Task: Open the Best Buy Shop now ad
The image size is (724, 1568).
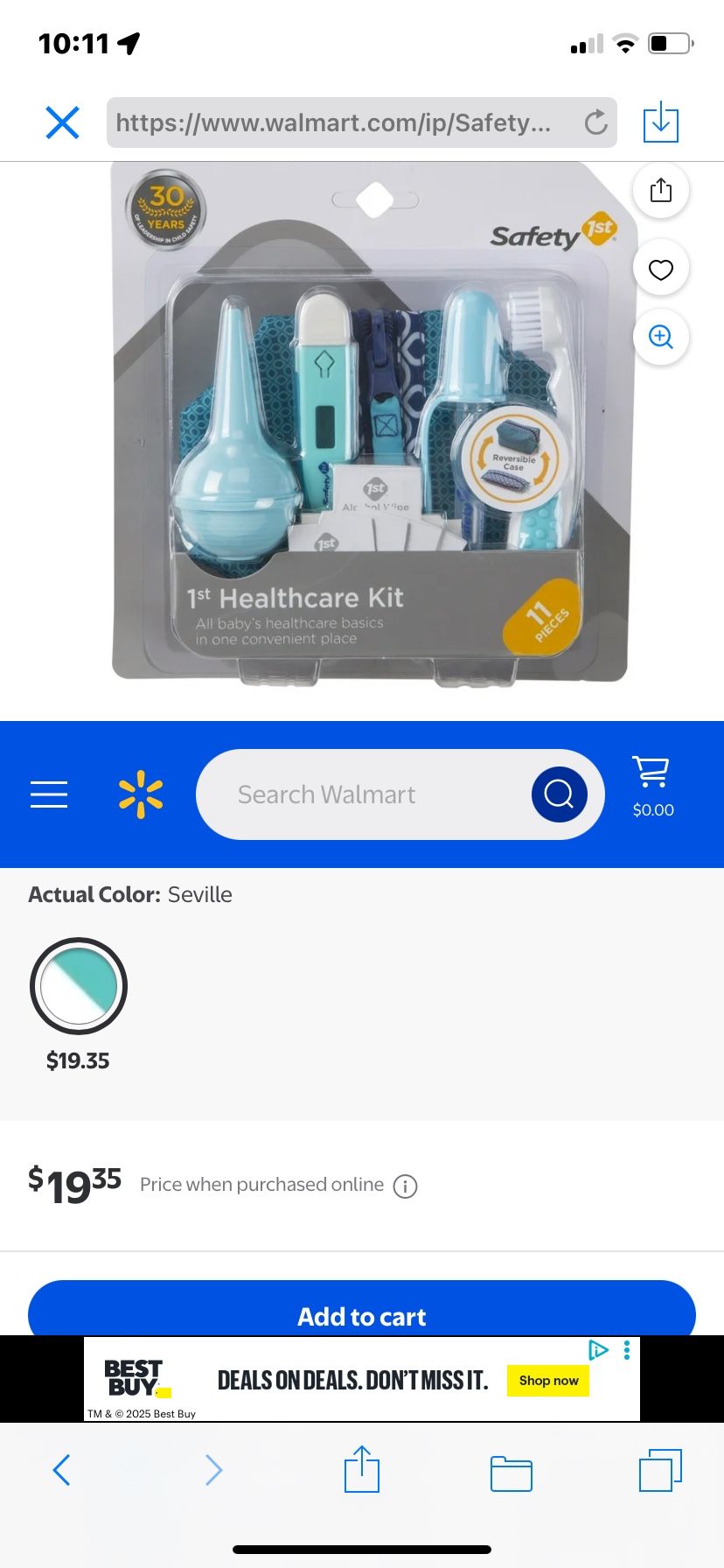Action: [x=548, y=1381]
